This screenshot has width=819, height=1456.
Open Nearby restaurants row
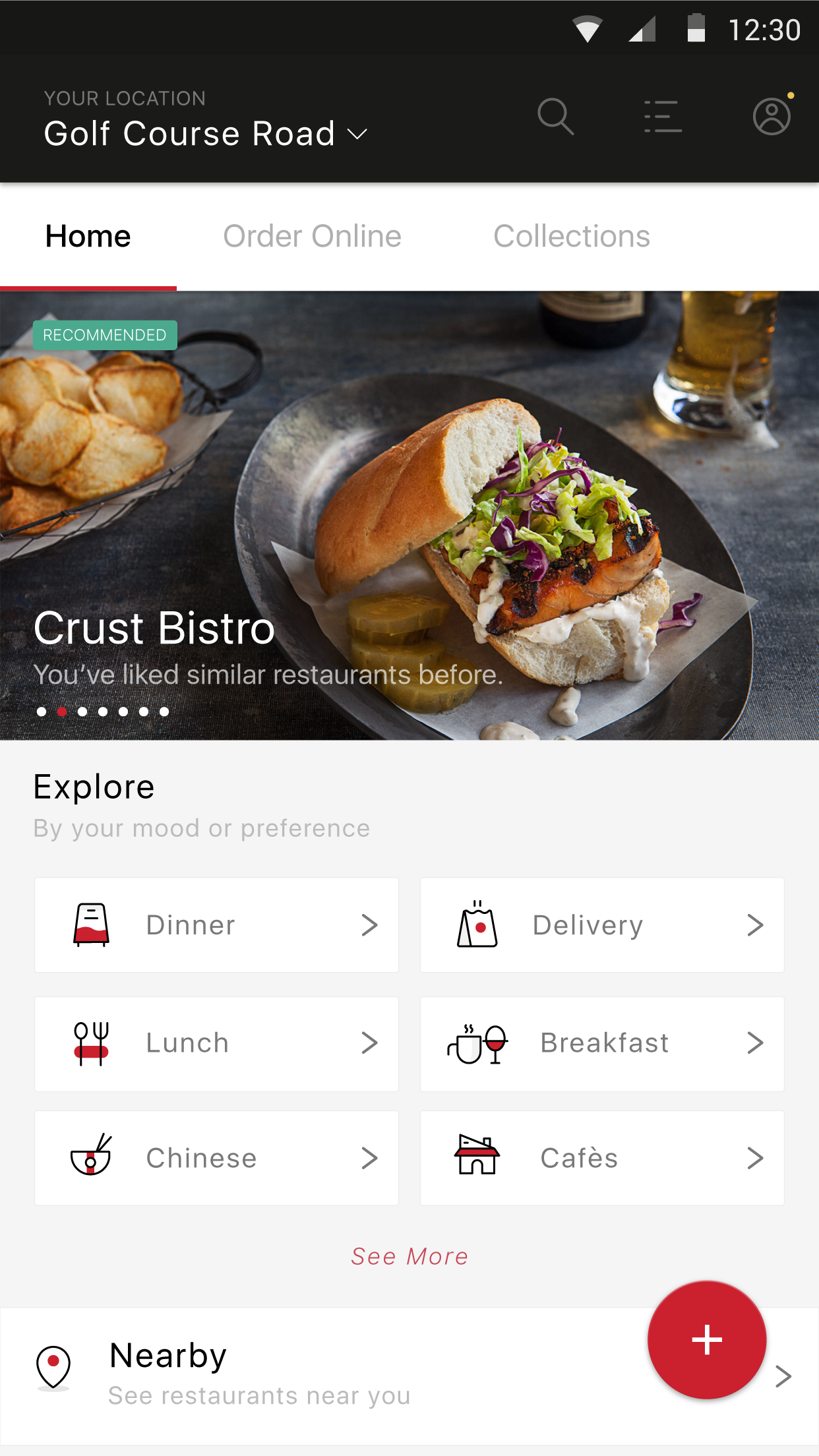pos(330,1376)
